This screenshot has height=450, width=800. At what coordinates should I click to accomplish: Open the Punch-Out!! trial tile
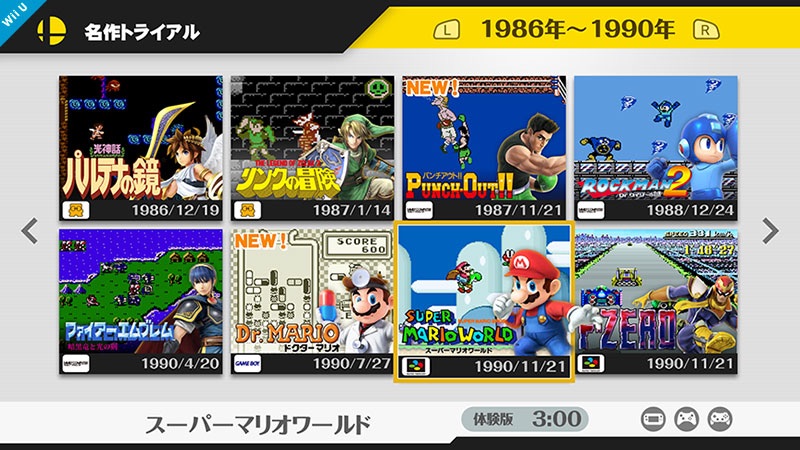point(485,147)
